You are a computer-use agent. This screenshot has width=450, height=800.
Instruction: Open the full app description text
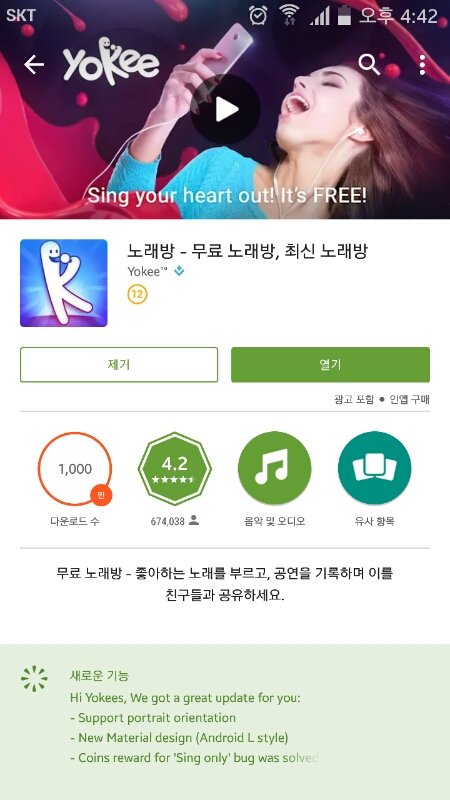click(x=225, y=585)
